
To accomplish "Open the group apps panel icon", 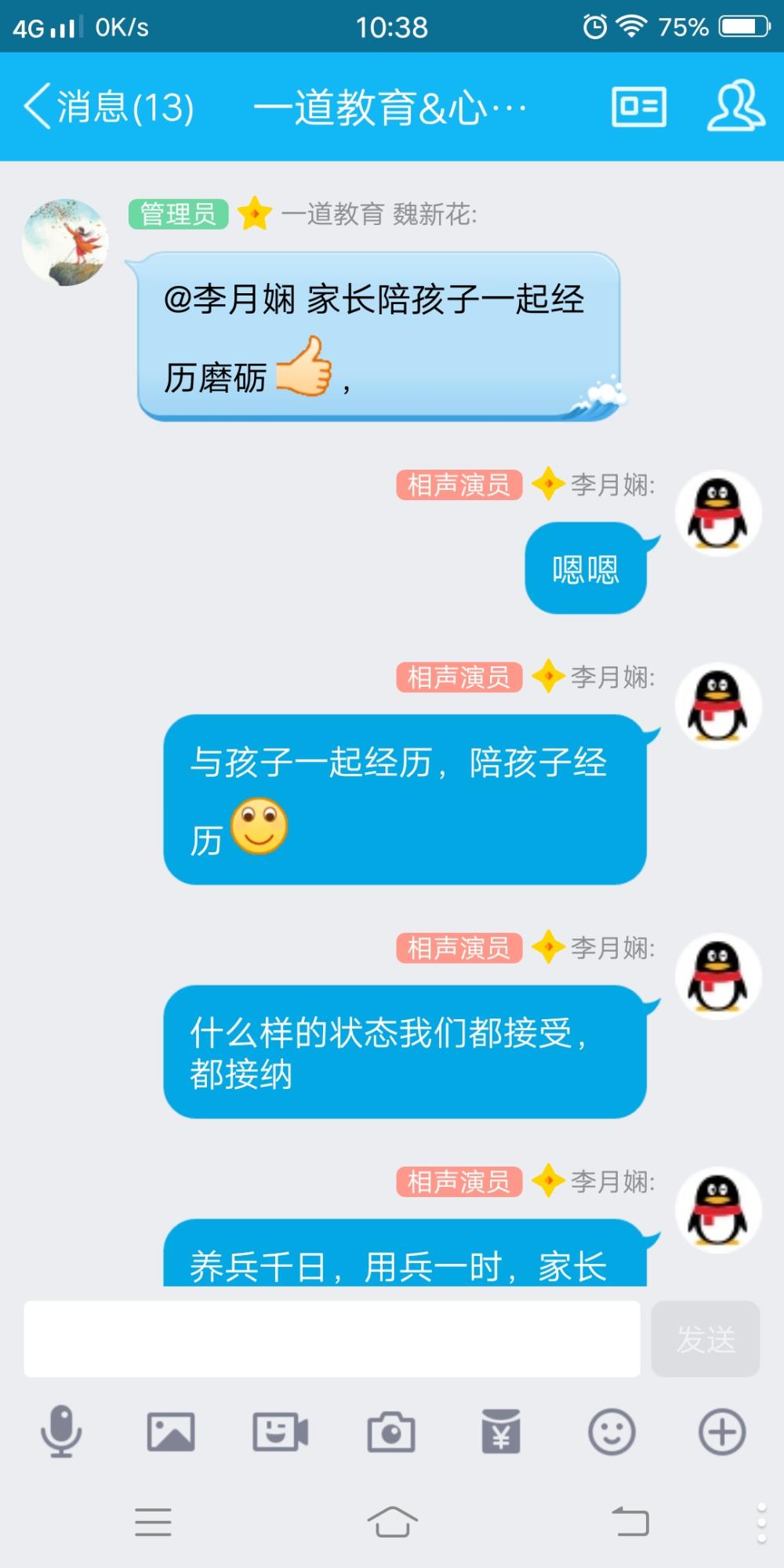I will 639,107.
